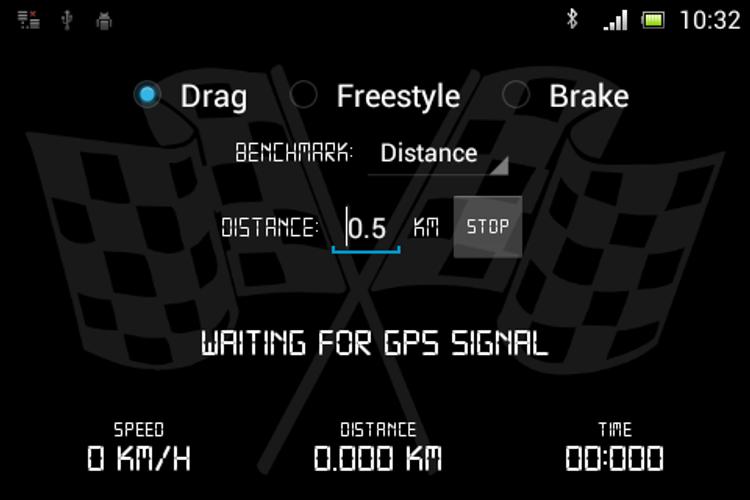Viewport: 750px width, 500px height.
Task: Open the Benchmark dropdown showing Distance
Action: point(439,153)
